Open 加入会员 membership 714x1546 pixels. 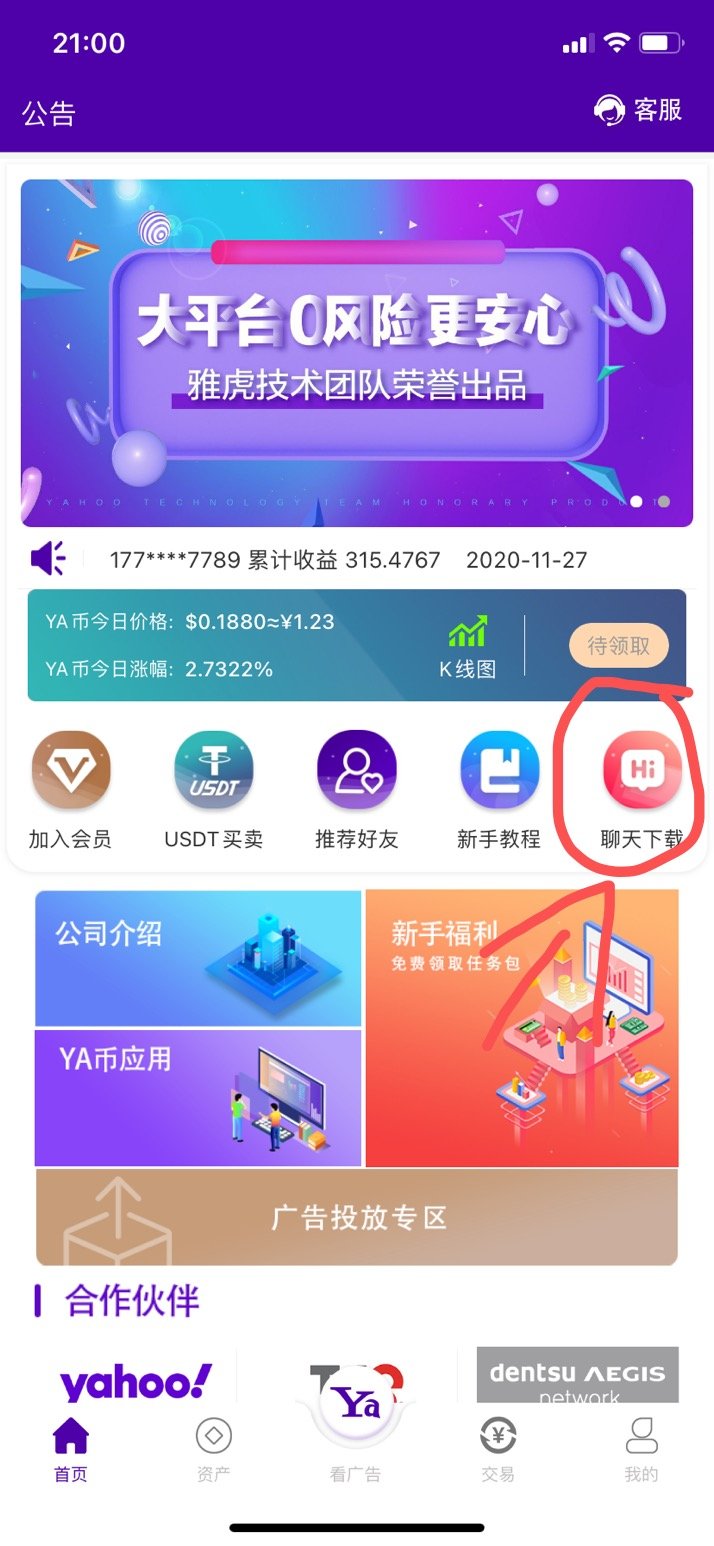pos(70,790)
